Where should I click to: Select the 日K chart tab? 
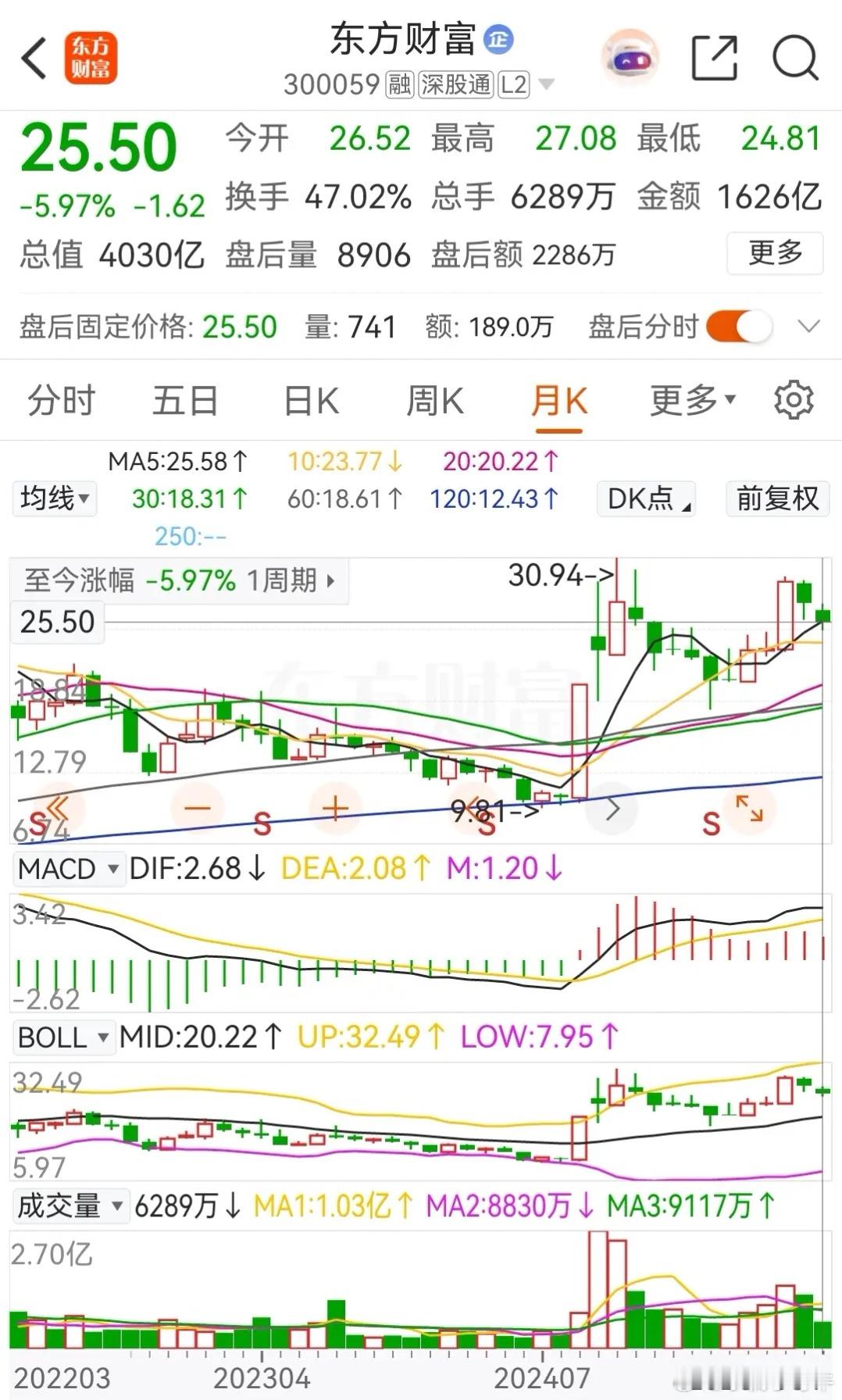click(x=311, y=402)
